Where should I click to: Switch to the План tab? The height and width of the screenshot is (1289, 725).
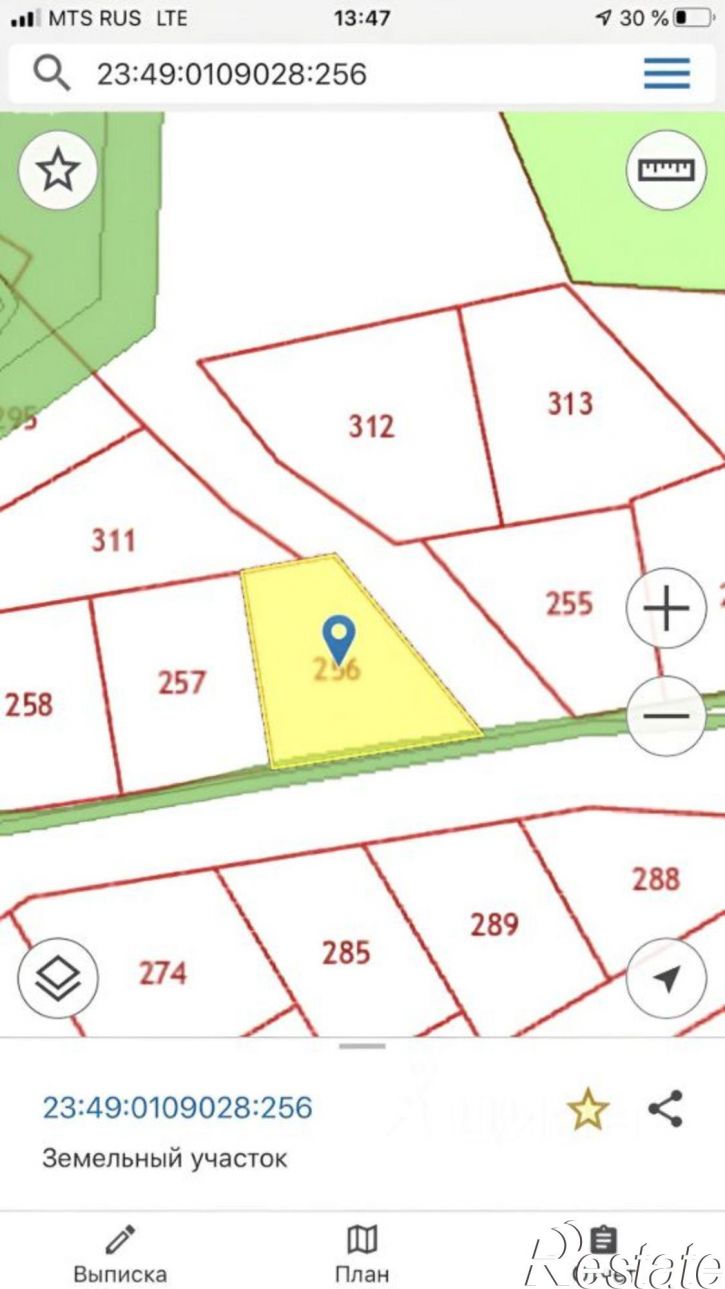click(x=362, y=1254)
